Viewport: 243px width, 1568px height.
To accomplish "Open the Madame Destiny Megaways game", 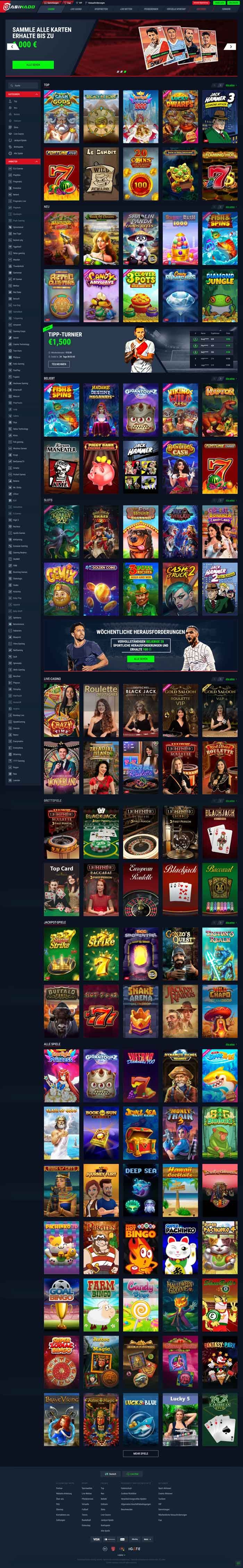I will click(x=101, y=409).
